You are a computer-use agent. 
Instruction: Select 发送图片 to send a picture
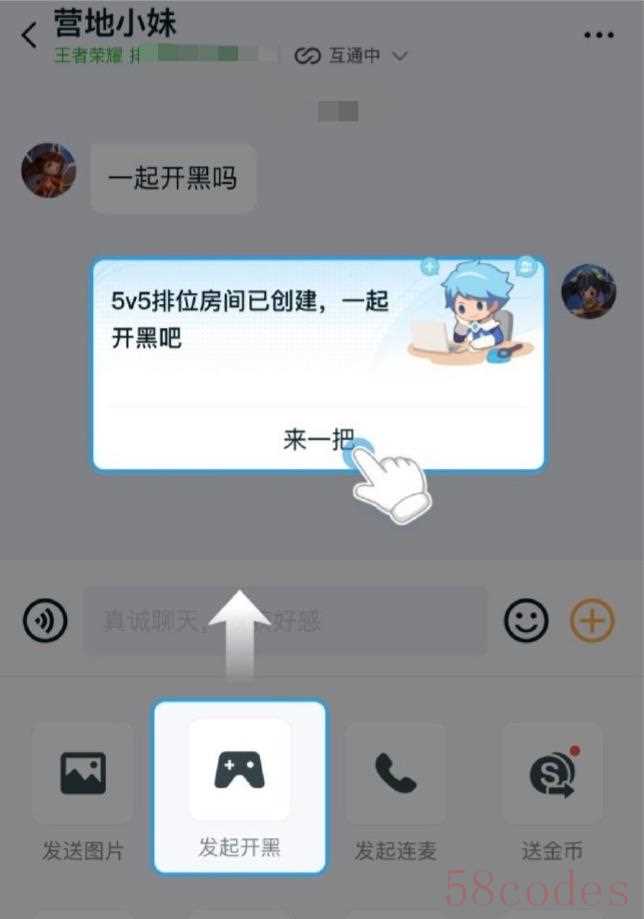[83, 790]
